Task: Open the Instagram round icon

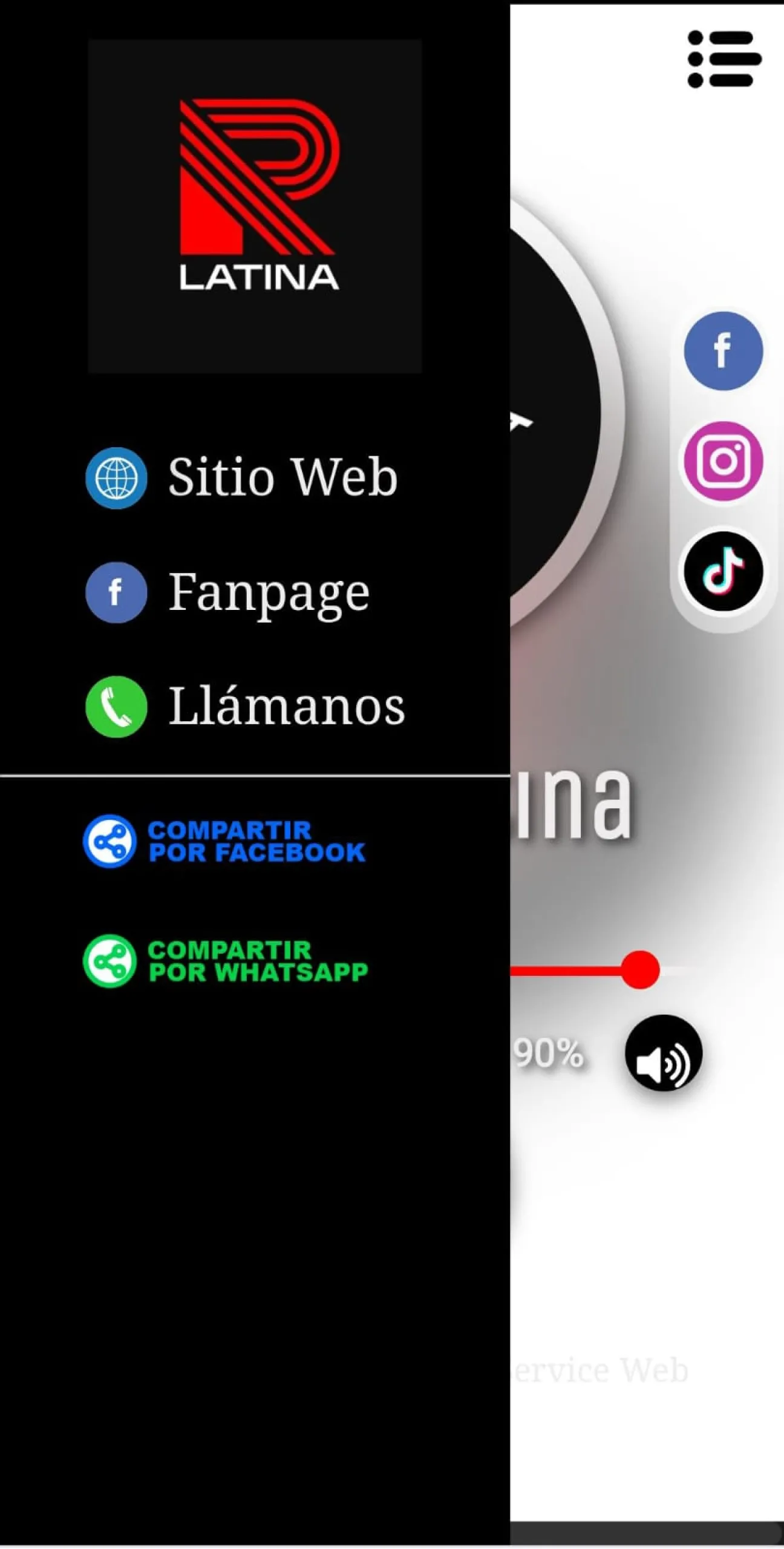Action: pos(723,461)
